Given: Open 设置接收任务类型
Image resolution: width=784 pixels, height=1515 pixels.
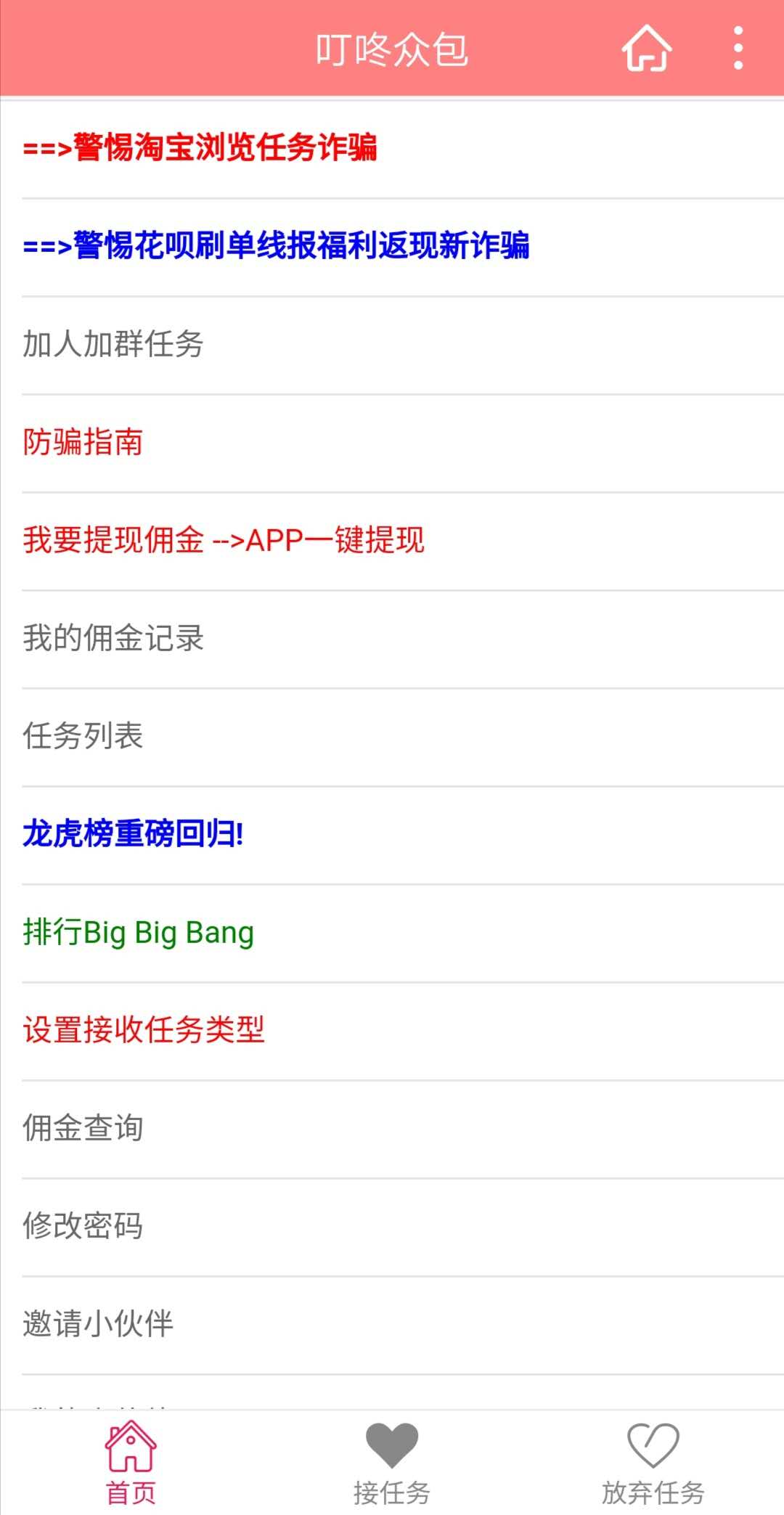Looking at the screenshot, I should [x=144, y=1030].
